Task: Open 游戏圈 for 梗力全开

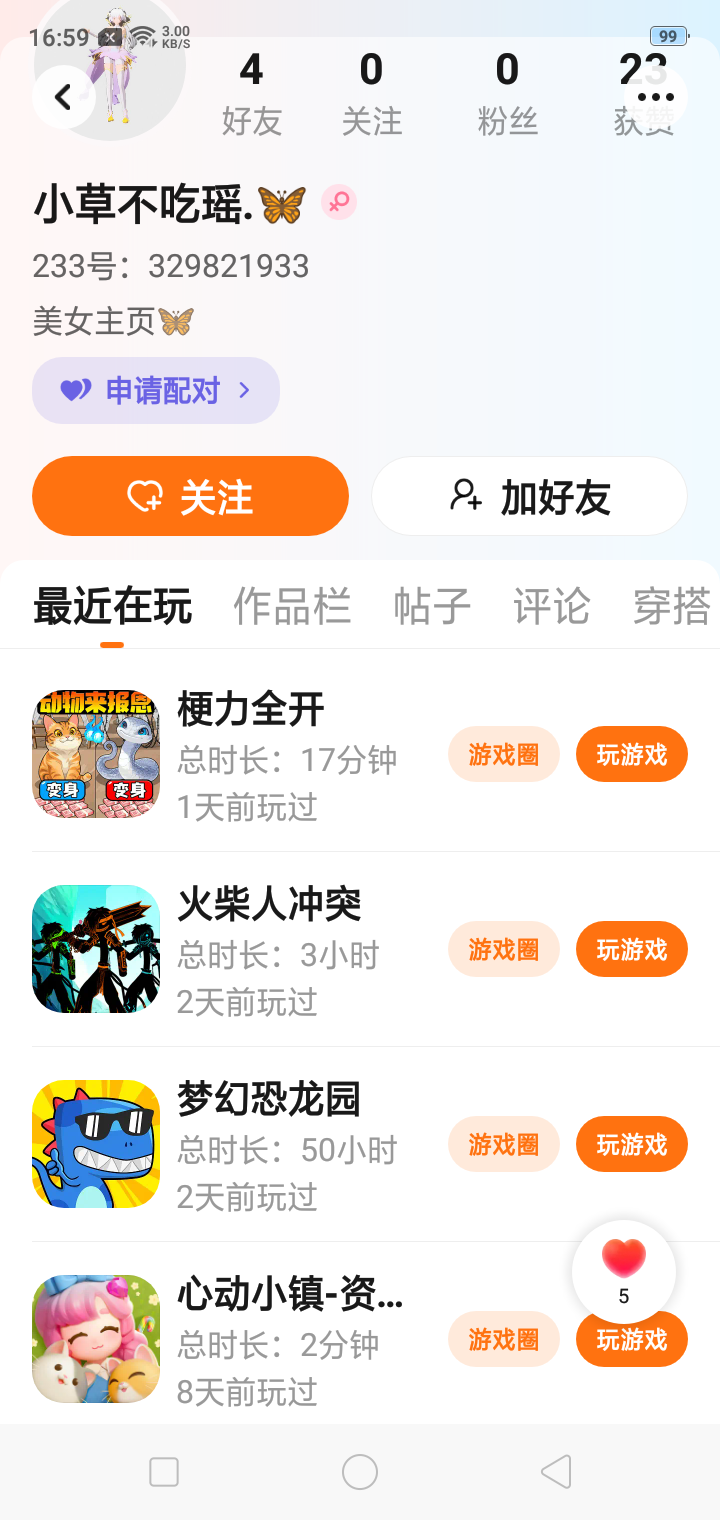Action: [x=504, y=754]
